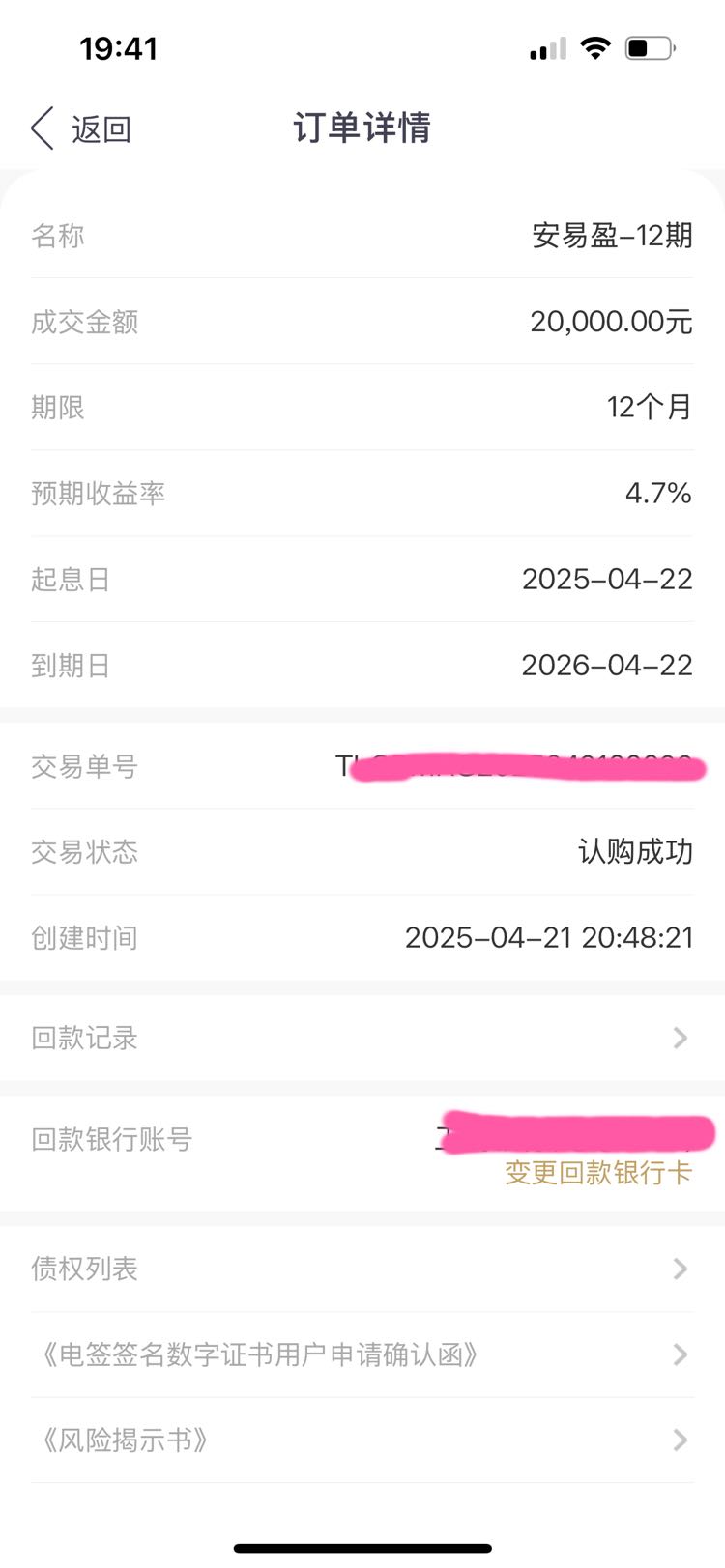
Task: Go back using the 返回 arrow
Action: 81,128
